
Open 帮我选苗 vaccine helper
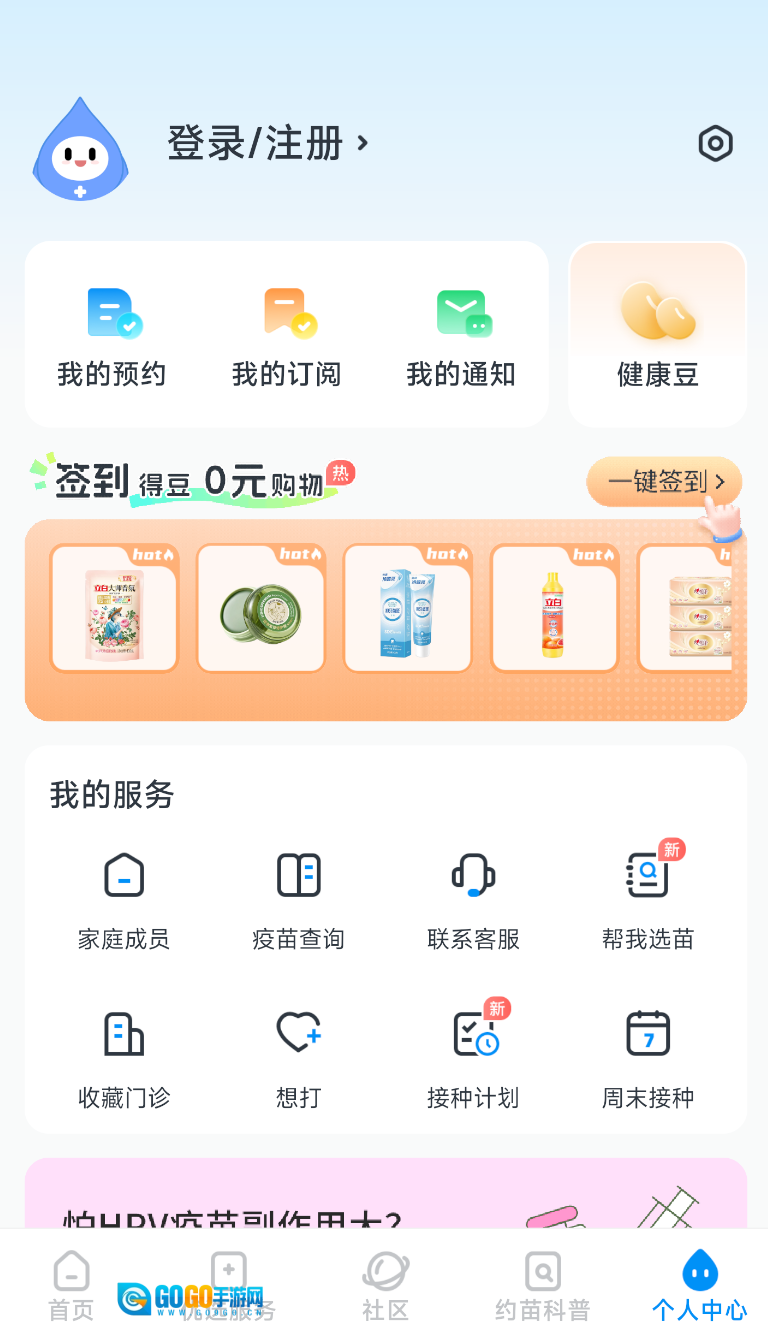648,899
